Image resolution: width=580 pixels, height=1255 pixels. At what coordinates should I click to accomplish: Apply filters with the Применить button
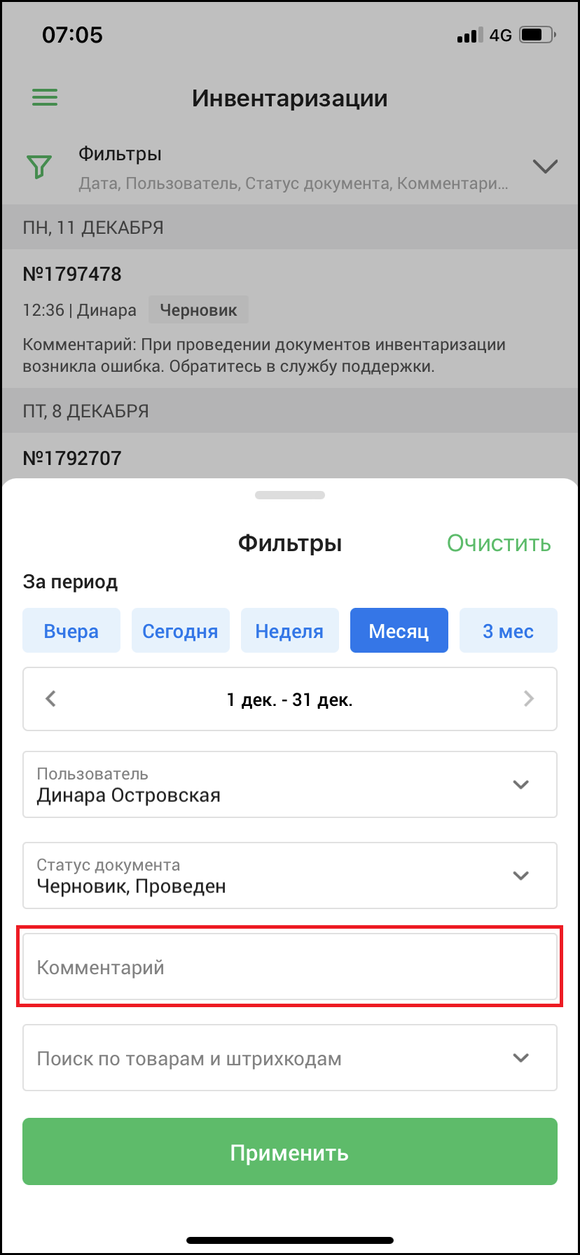(x=290, y=1152)
